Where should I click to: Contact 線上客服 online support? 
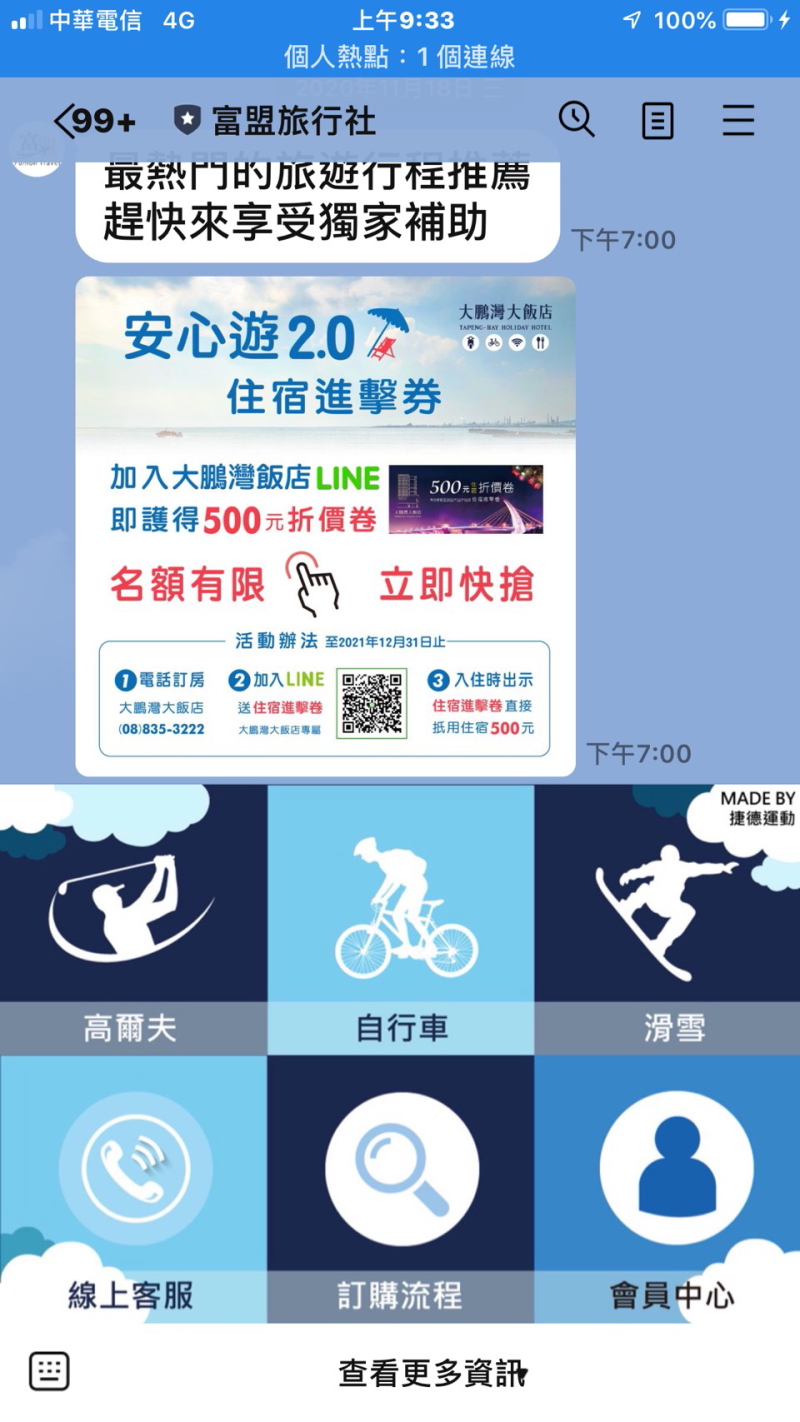133,1188
